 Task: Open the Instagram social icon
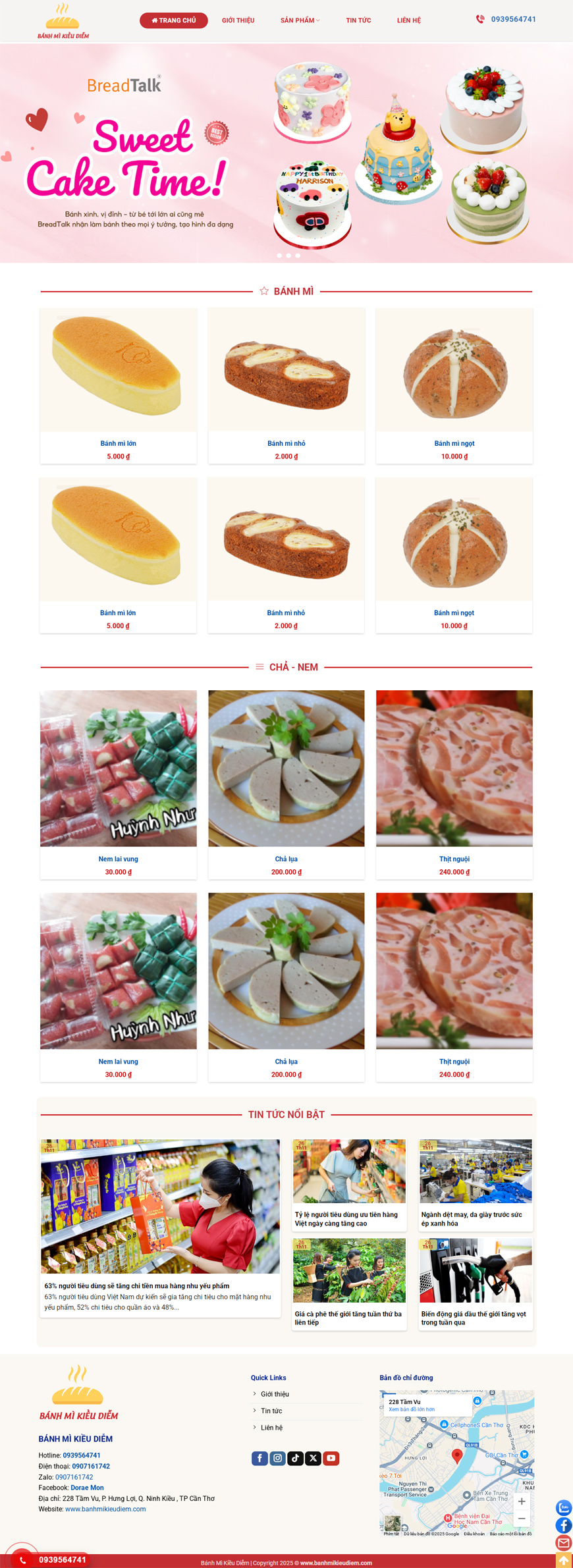click(278, 1458)
